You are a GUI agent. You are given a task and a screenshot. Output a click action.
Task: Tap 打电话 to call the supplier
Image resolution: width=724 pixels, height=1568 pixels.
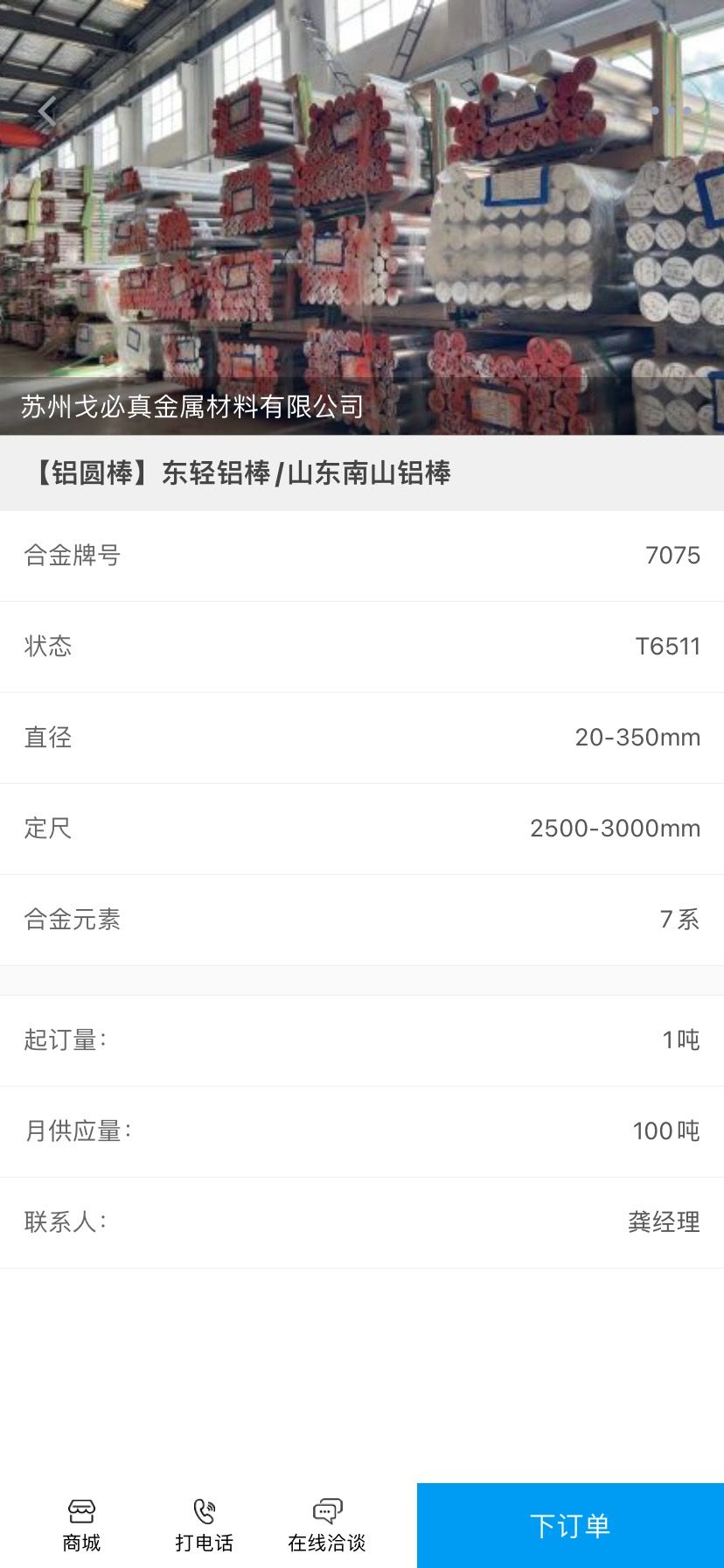click(x=204, y=1525)
